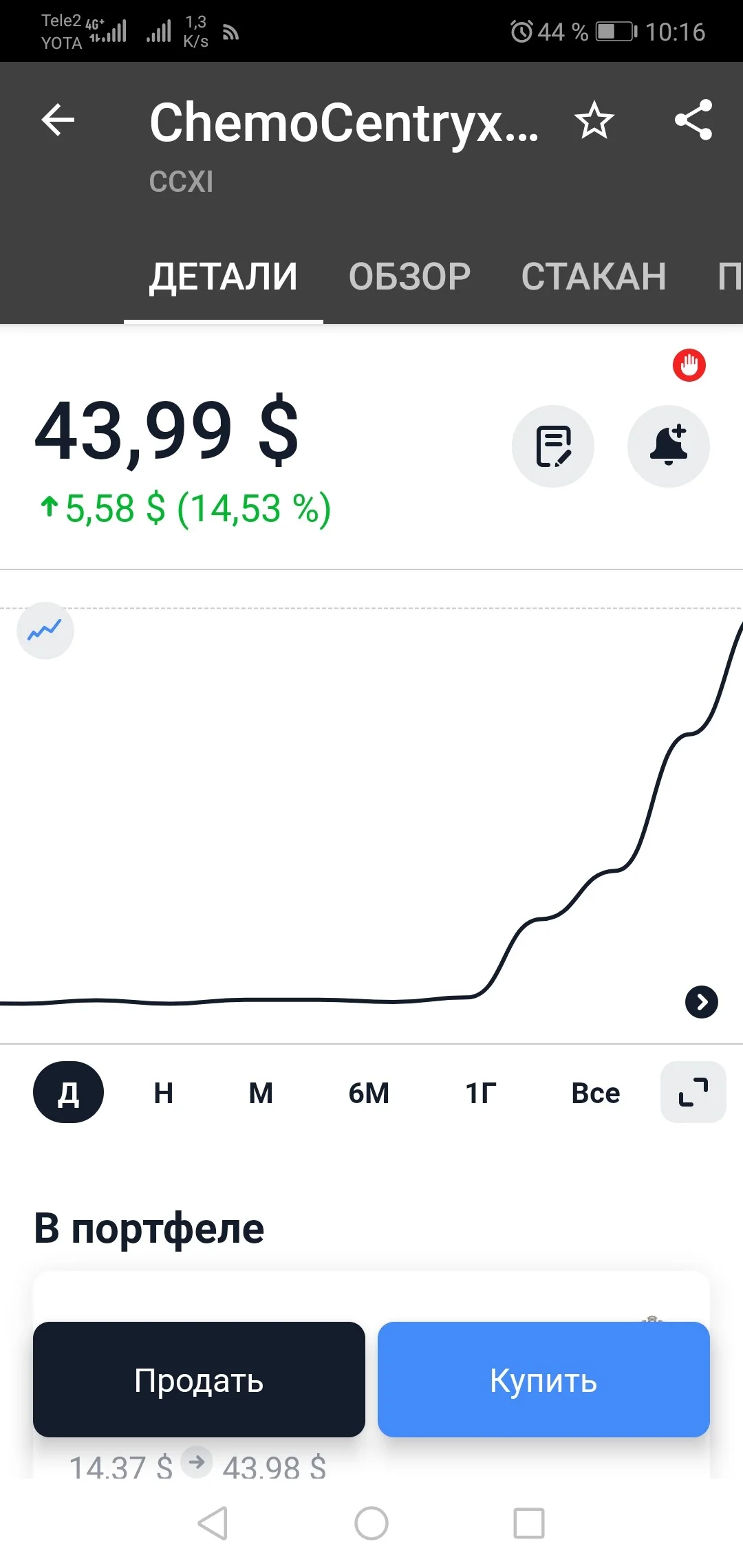Select the Д daily chart period
The image size is (743, 1568).
68,1092
